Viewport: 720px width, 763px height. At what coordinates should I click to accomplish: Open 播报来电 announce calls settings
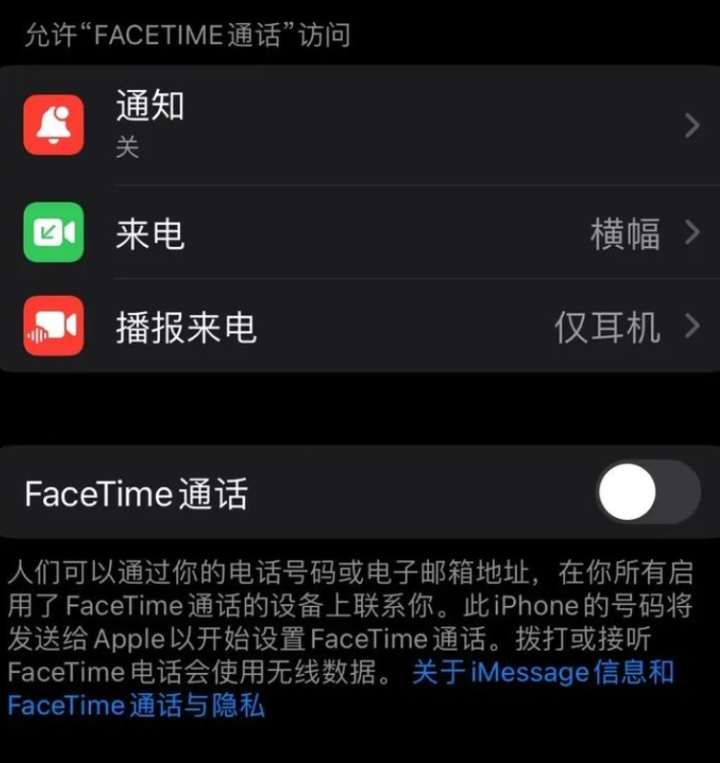click(360, 326)
